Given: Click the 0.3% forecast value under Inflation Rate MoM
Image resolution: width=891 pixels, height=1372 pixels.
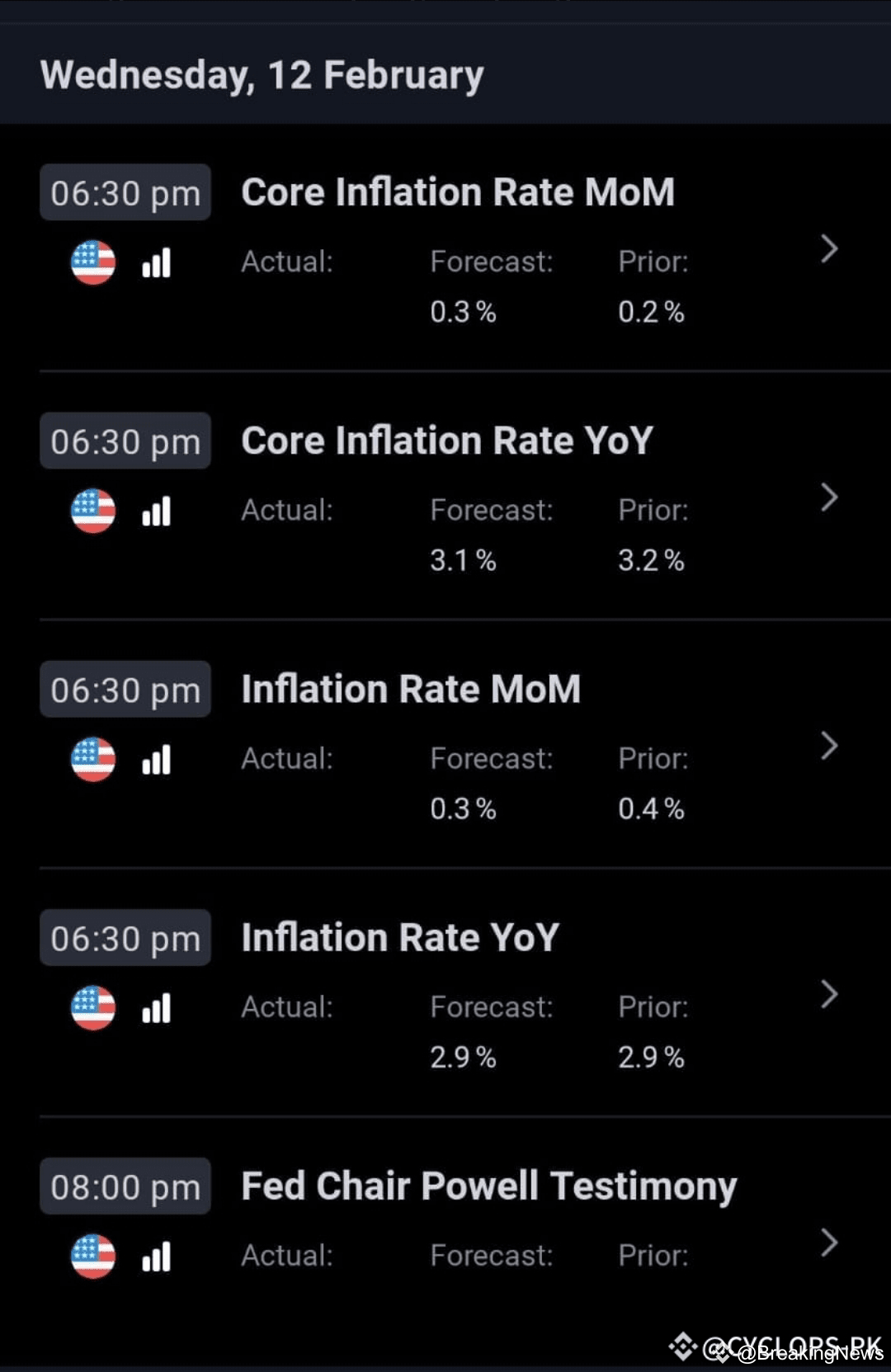Looking at the screenshot, I should pyautogui.click(x=463, y=809).
